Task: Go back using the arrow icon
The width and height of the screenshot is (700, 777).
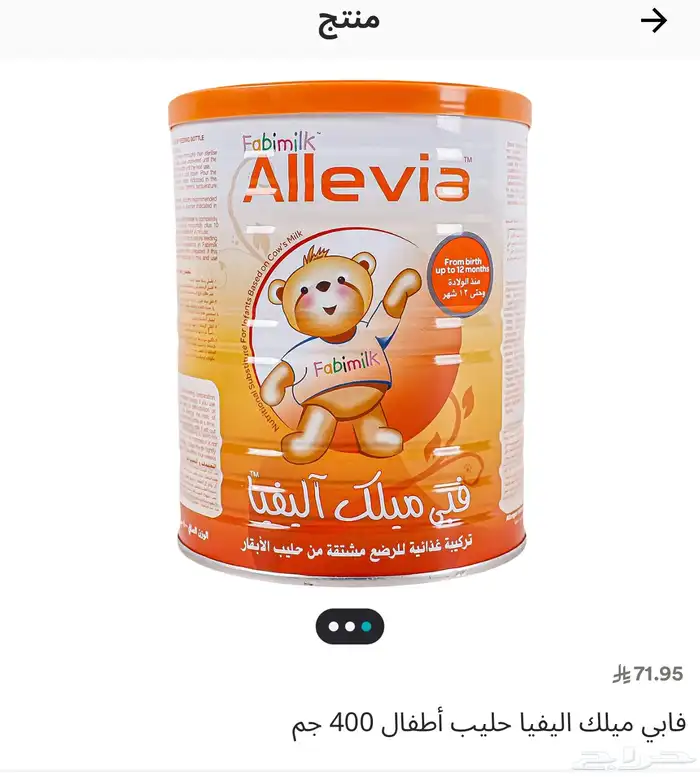Action: [x=653, y=21]
